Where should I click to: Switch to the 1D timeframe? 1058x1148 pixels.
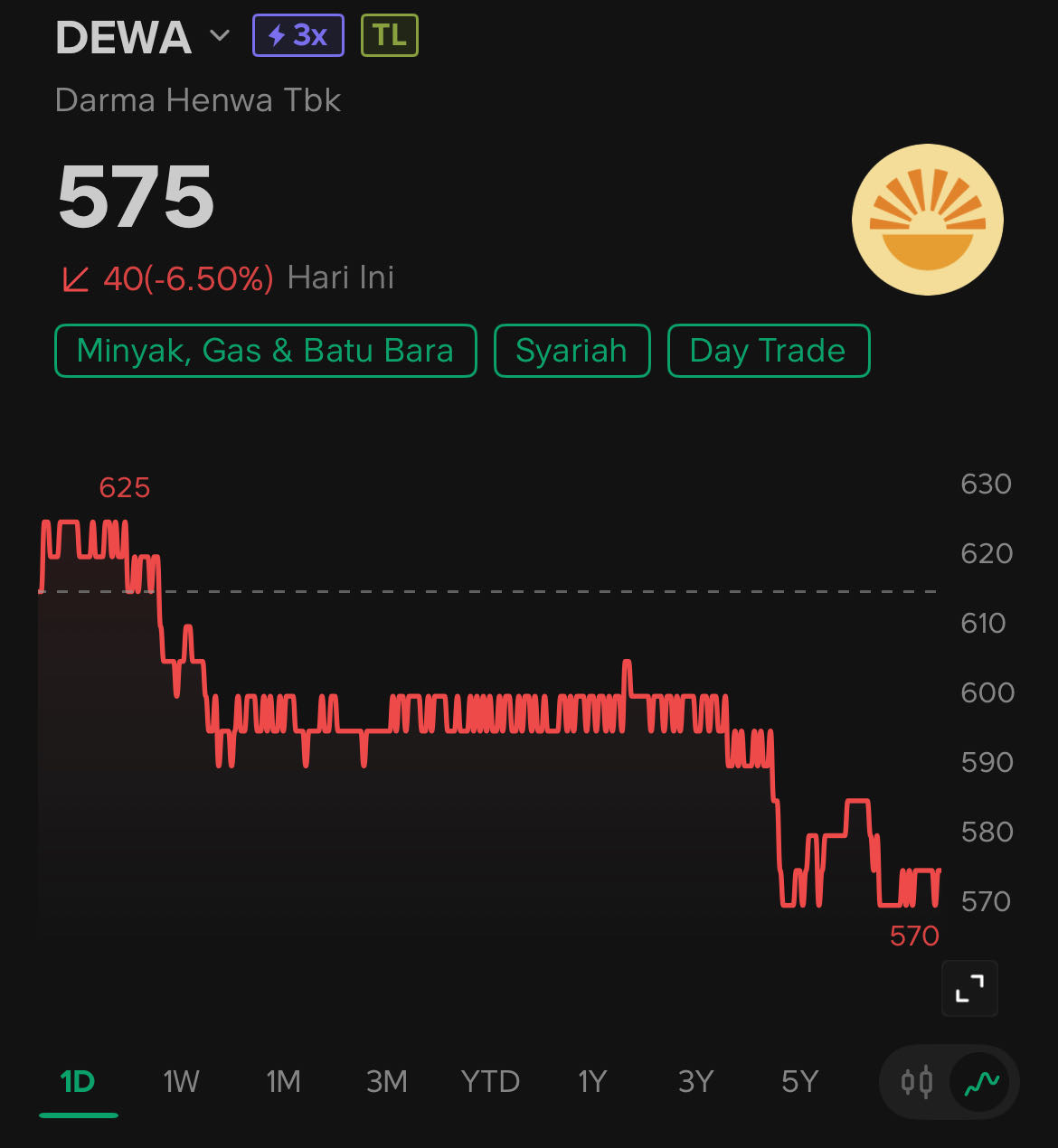(x=78, y=1081)
